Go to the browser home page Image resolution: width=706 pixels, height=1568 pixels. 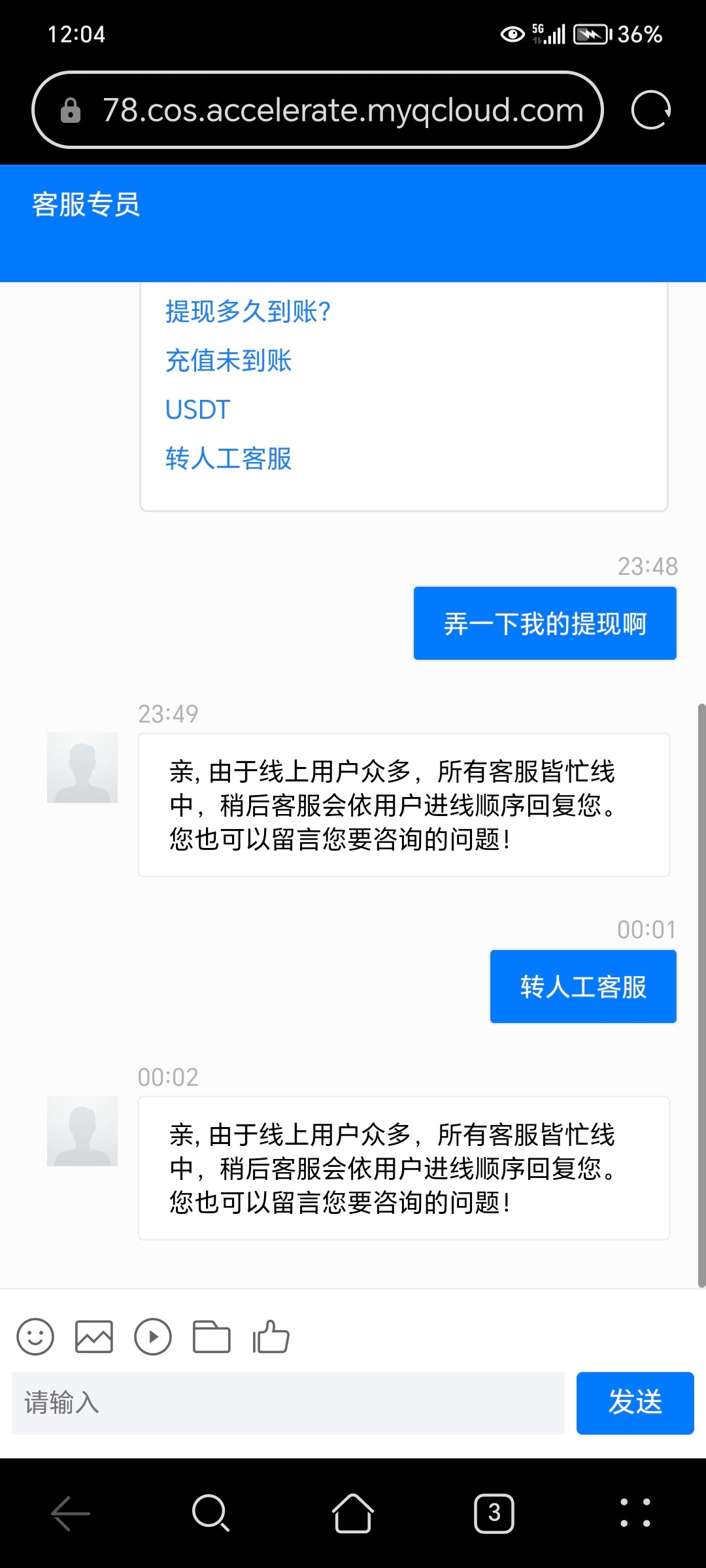[353, 1513]
